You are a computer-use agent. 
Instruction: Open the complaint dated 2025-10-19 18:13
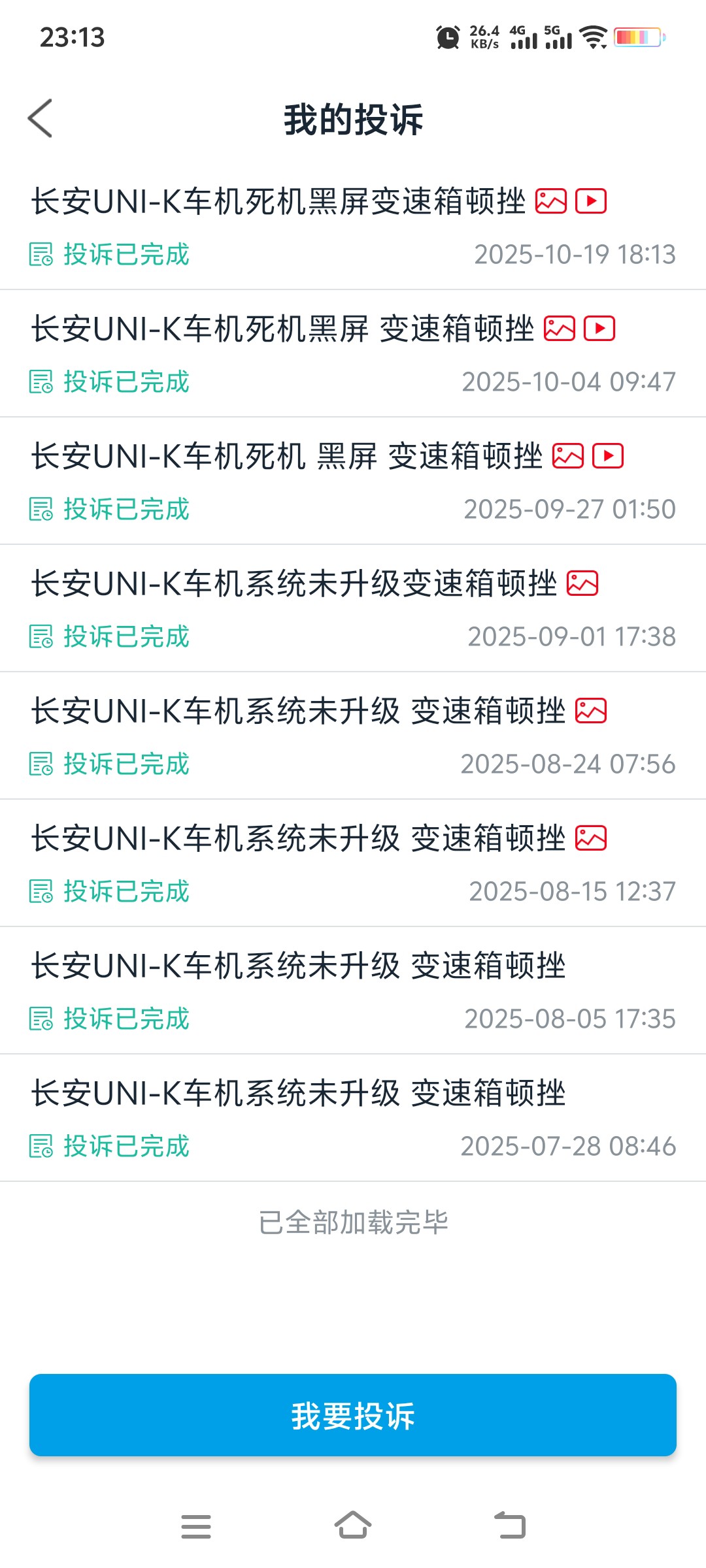click(278, 201)
